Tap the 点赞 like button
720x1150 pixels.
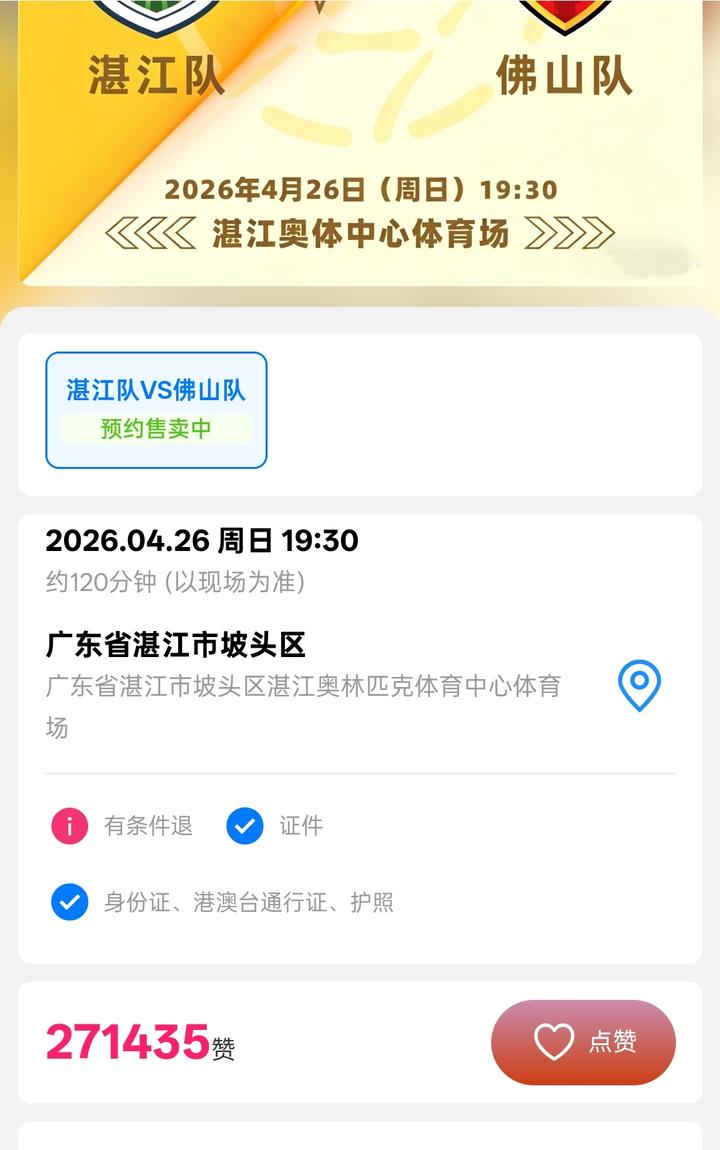(583, 1042)
